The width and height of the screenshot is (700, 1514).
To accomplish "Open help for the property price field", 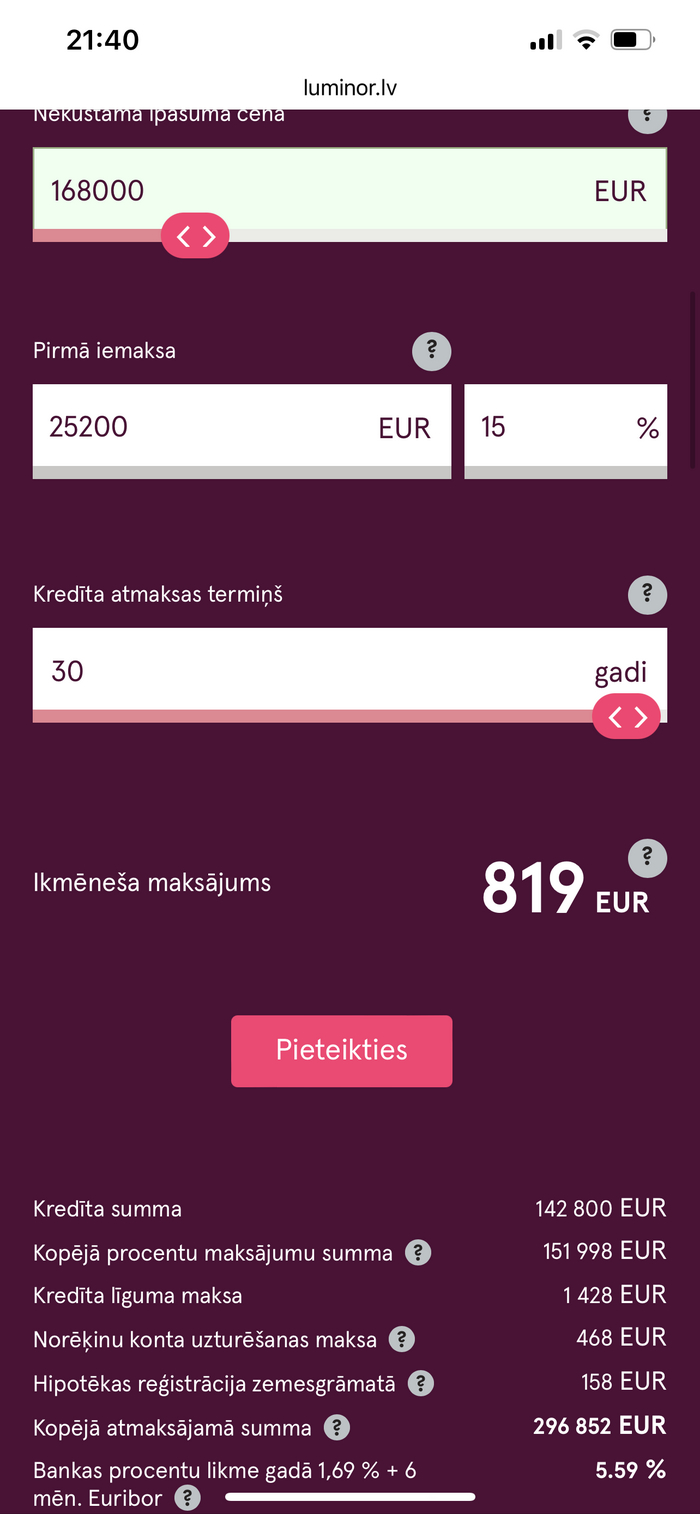I will (647, 116).
